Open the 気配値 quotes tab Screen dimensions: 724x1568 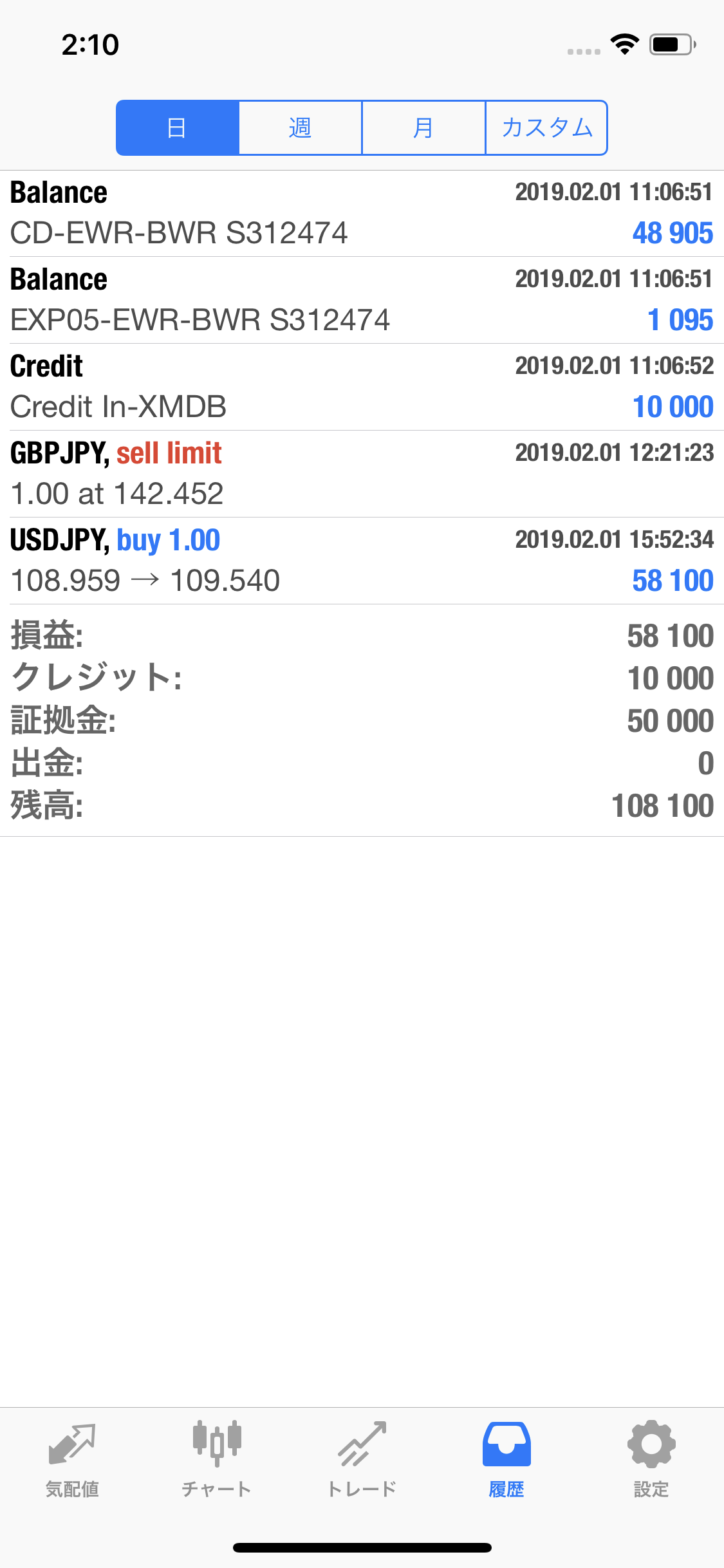coord(72,1459)
